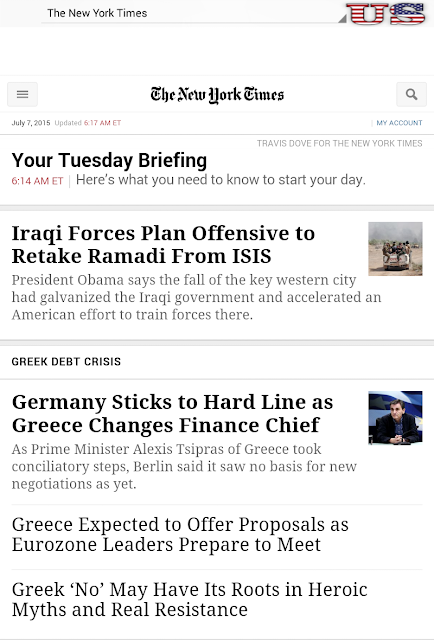Open Greek 'No' Heroic Myths article
Image resolution: width=434 pixels, height=640 pixels.
pyautogui.click(x=190, y=600)
